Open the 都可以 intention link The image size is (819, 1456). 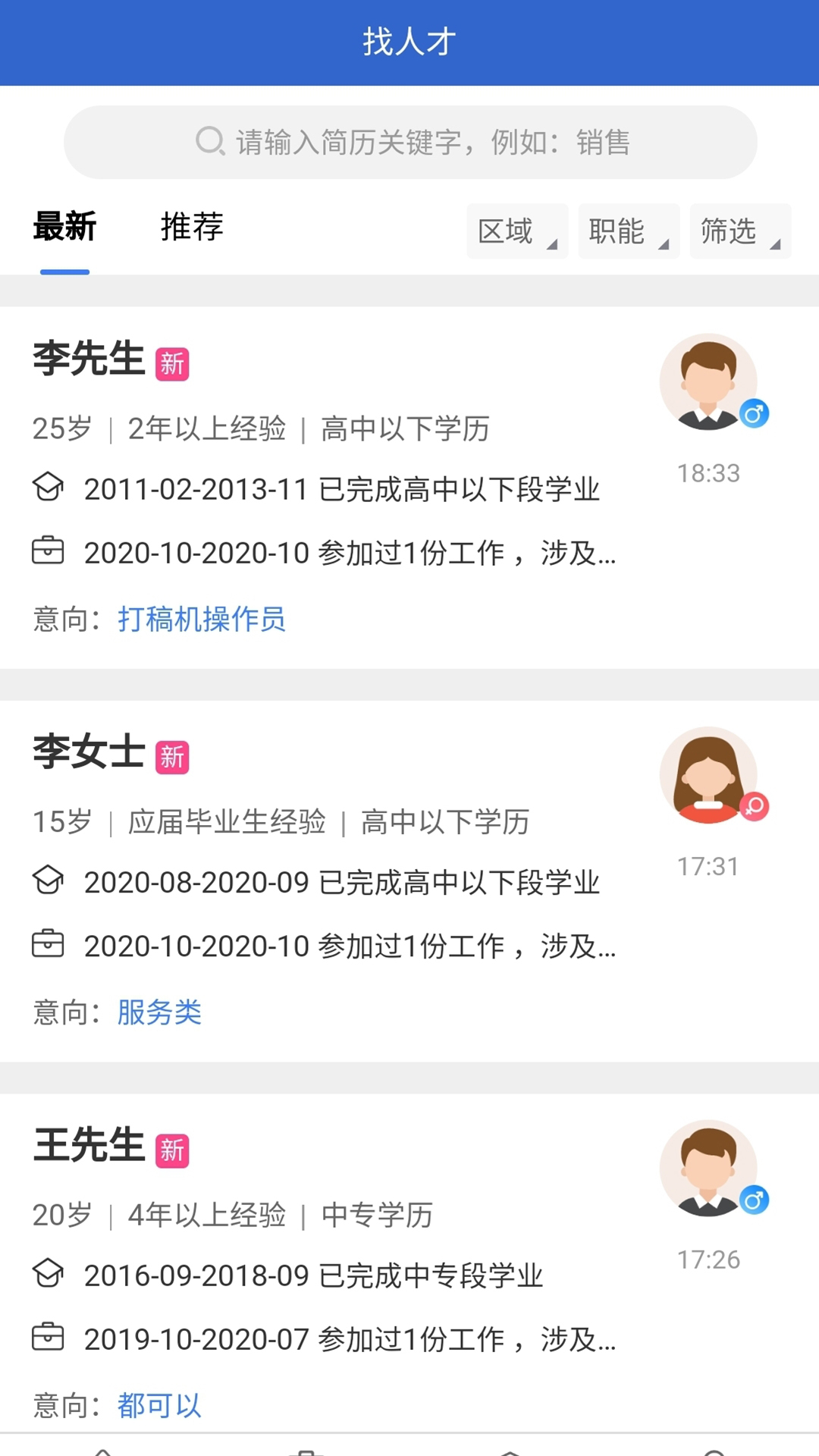[x=158, y=1404]
